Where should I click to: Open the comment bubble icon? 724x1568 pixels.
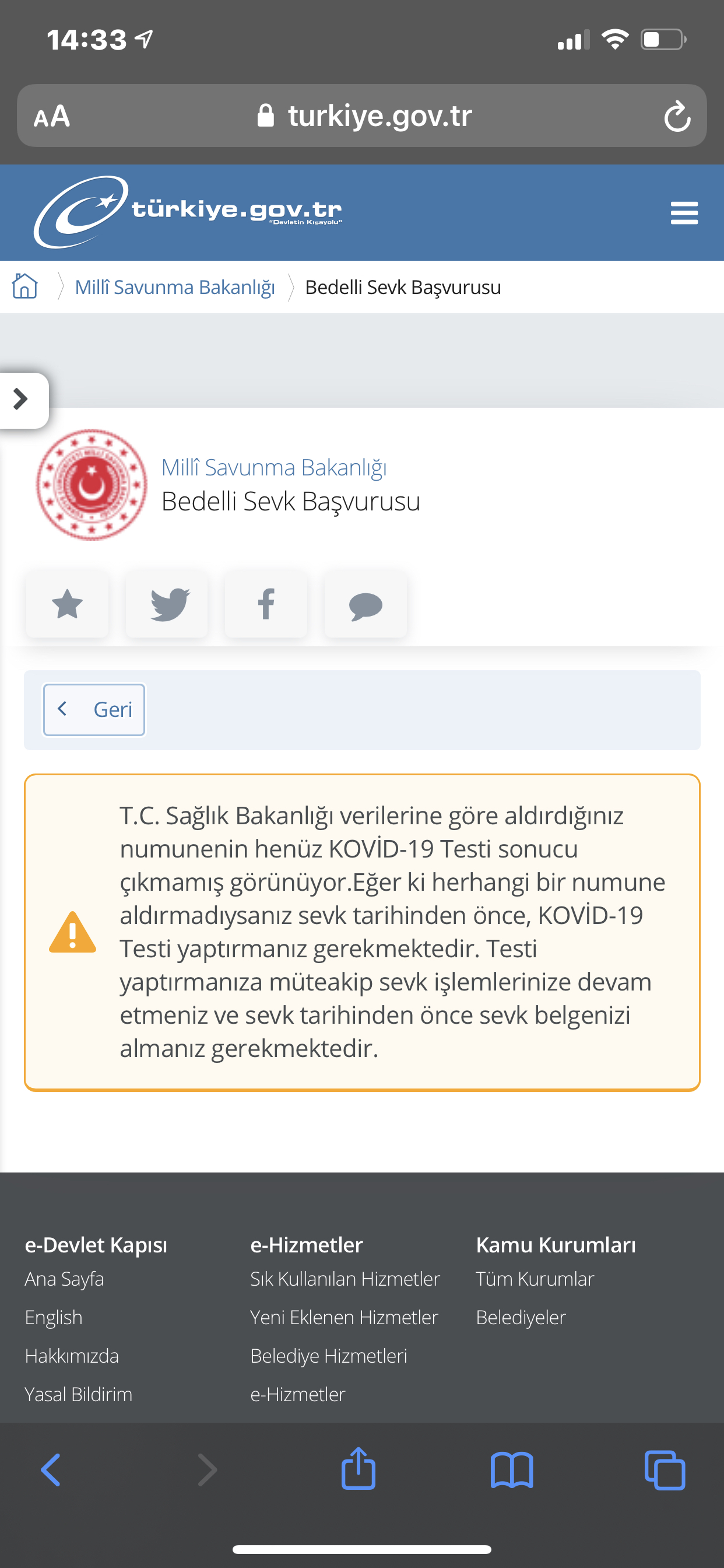(365, 604)
